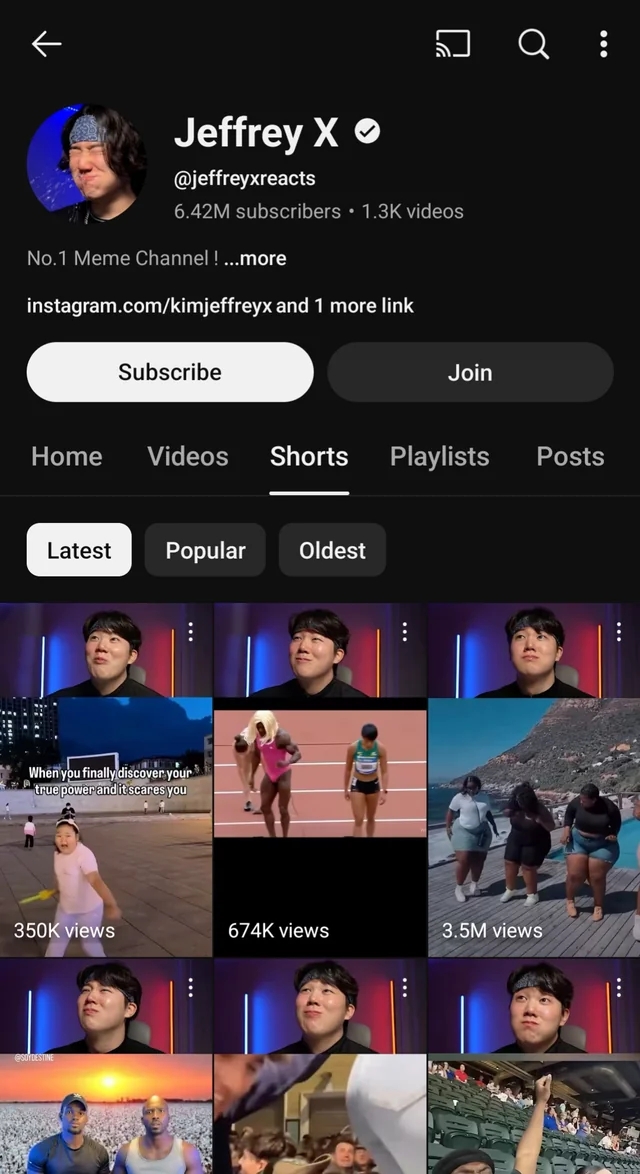Image resolution: width=640 pixels, height=1174 pixels.
Task: Expand the channel description with ...more
Action: (255, 258)
